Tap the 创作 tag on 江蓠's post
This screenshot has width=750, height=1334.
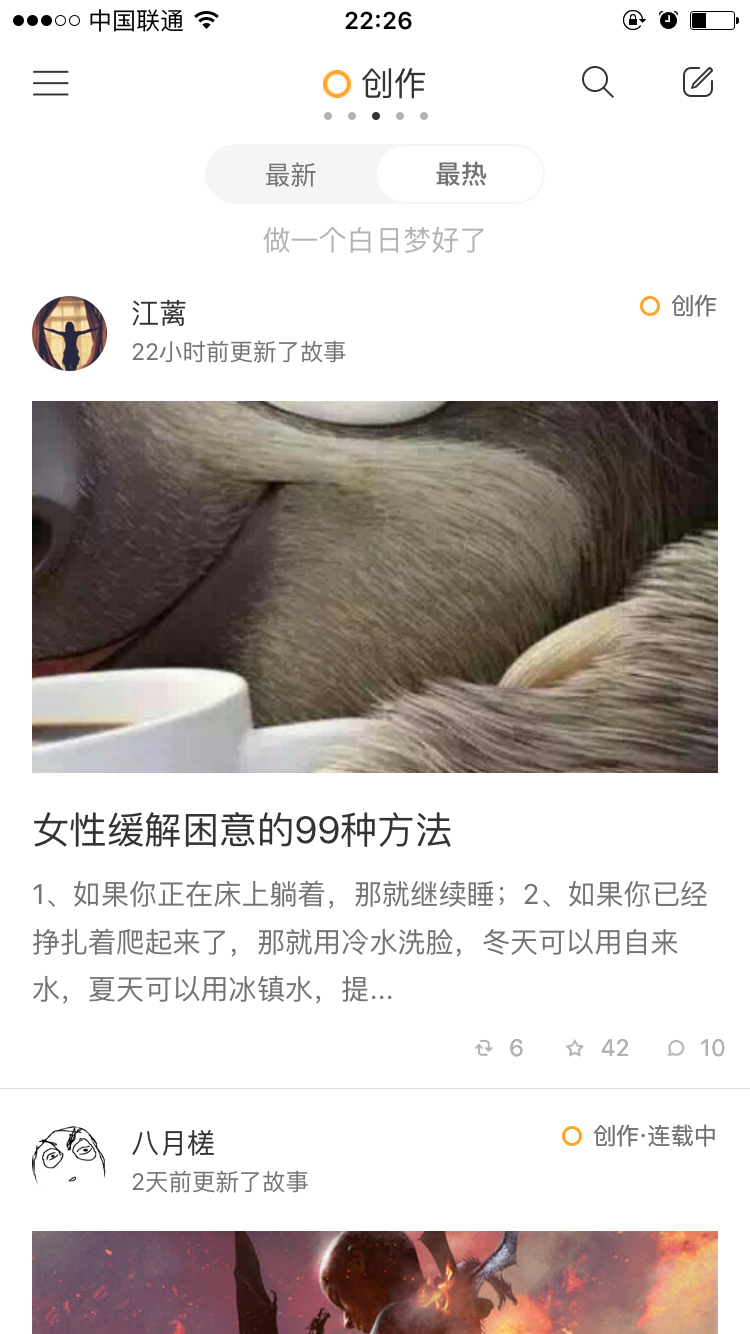pyautogui.click(x=679, y=306)
